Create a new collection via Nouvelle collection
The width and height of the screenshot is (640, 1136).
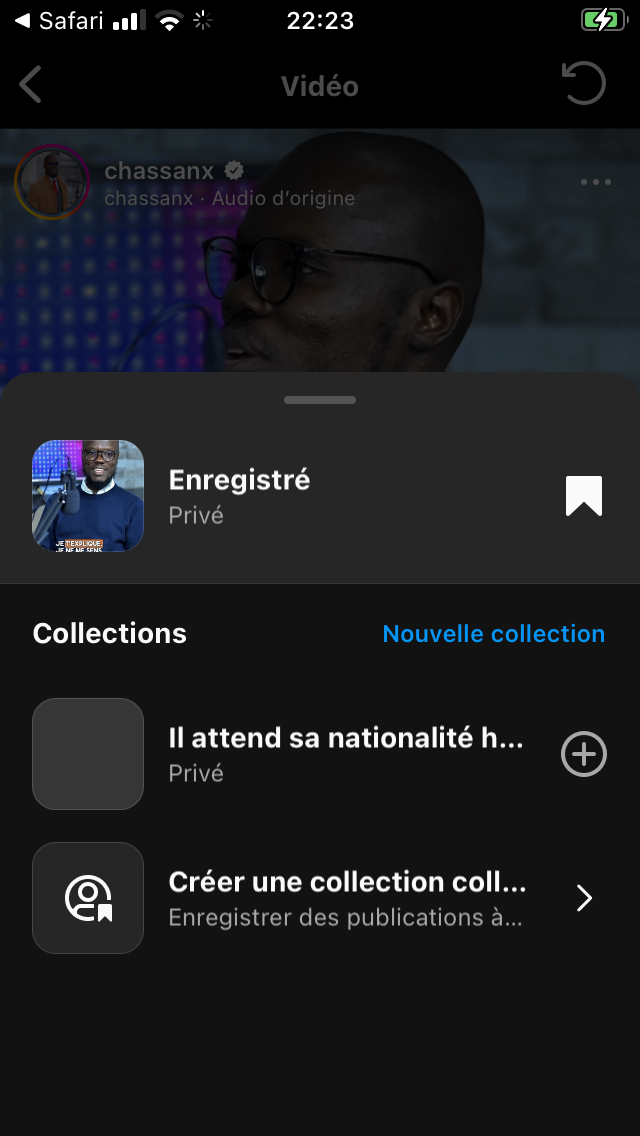(493, 634)
